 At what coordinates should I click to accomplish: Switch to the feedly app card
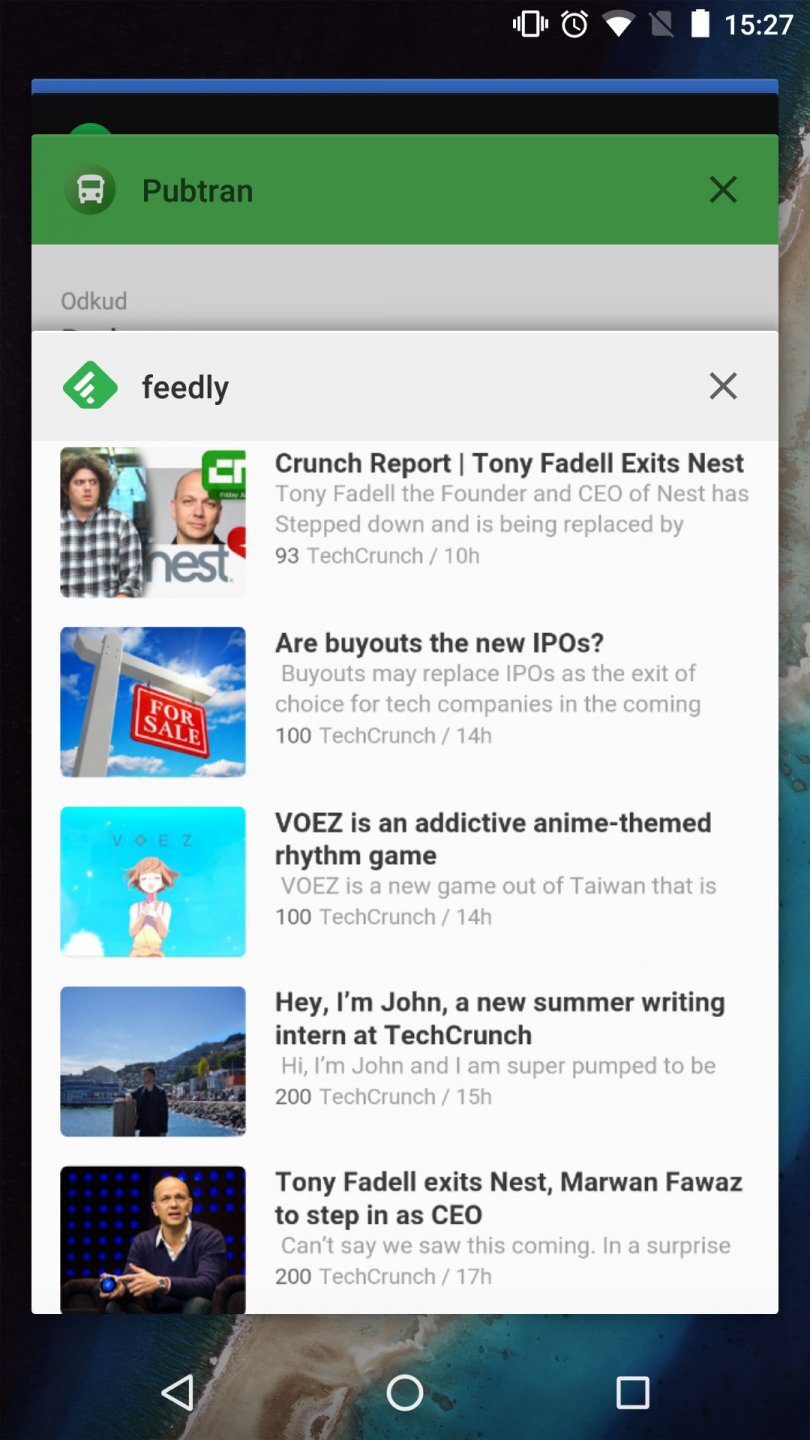(x=400, y=386)
